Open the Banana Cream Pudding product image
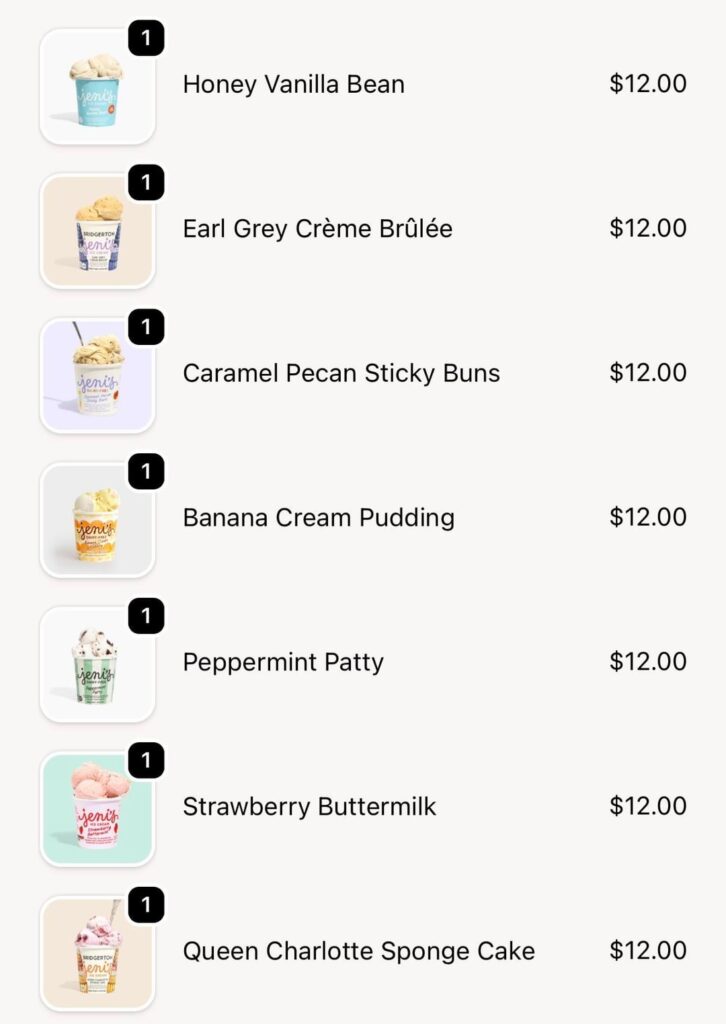 coord(97,518)
